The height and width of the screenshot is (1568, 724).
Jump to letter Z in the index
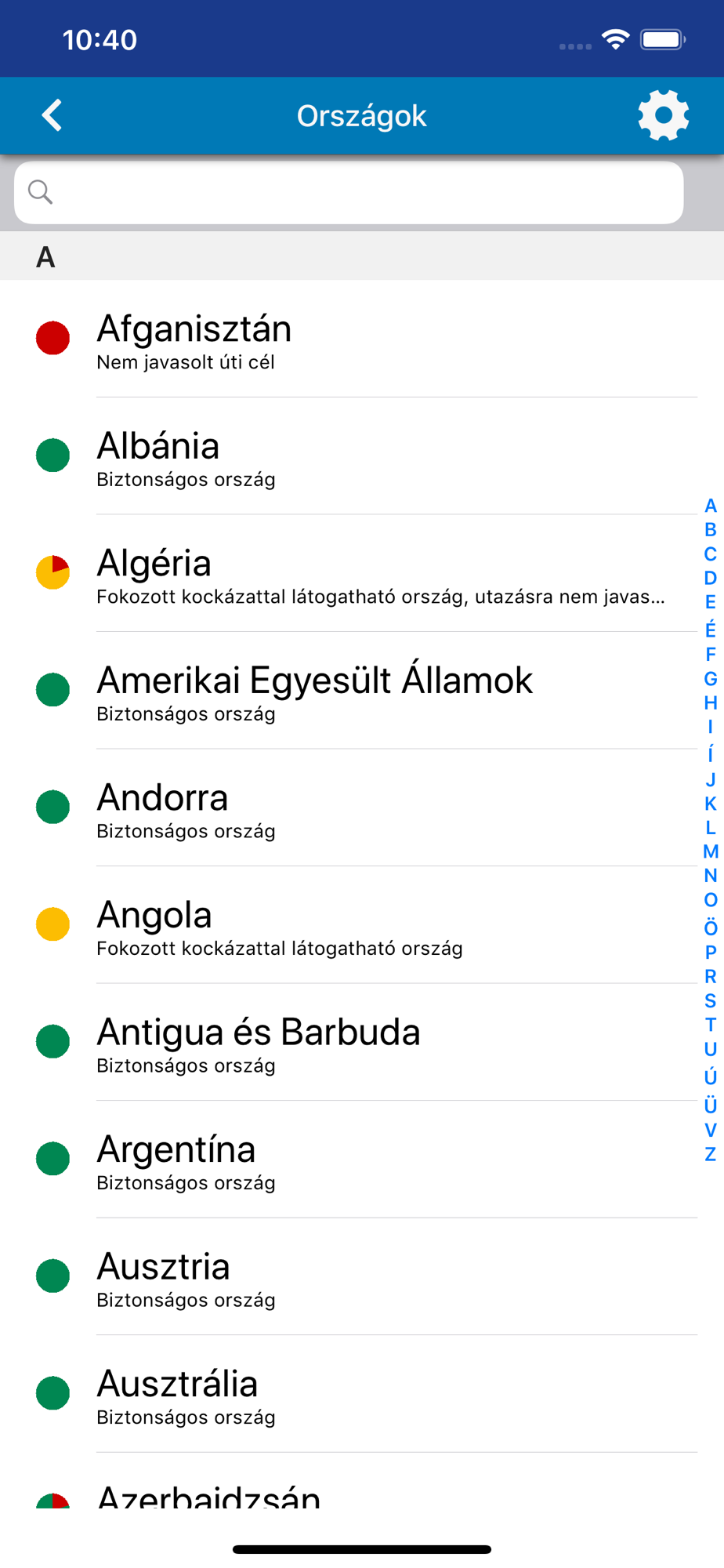tap(710, 1154)
